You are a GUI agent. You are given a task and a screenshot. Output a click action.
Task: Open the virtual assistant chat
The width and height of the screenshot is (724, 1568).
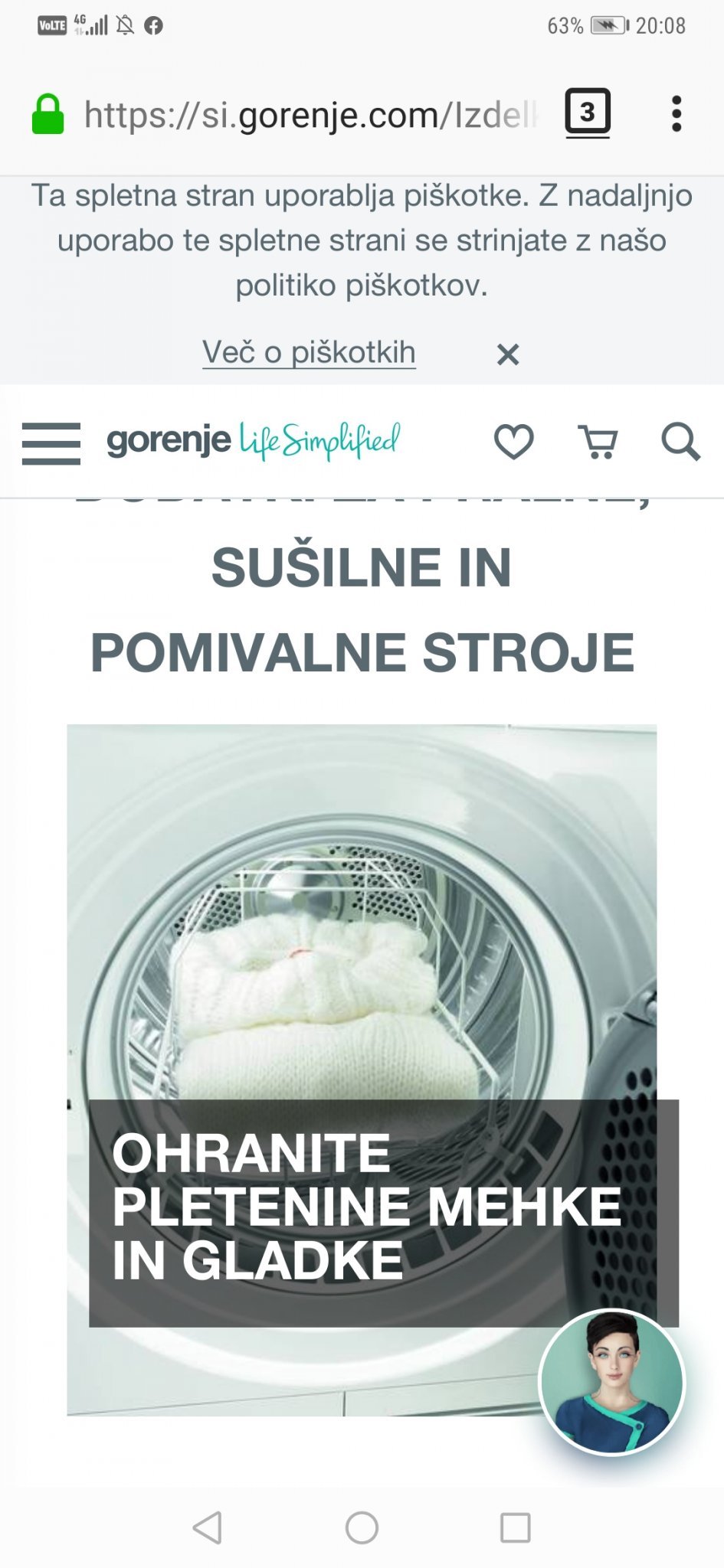(x=611, y=1381)
